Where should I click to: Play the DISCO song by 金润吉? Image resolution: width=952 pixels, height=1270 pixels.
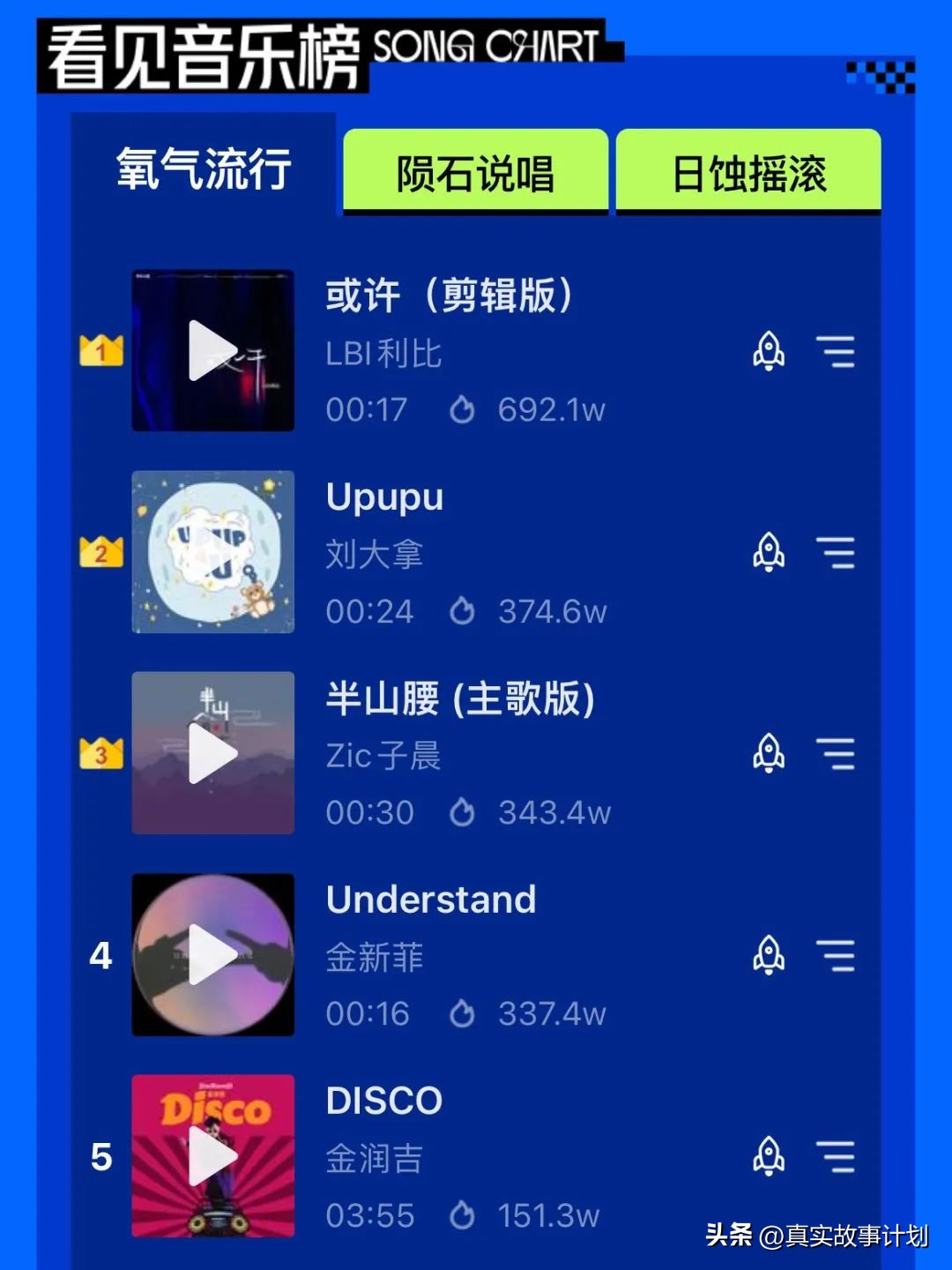tap(213, 1155)
